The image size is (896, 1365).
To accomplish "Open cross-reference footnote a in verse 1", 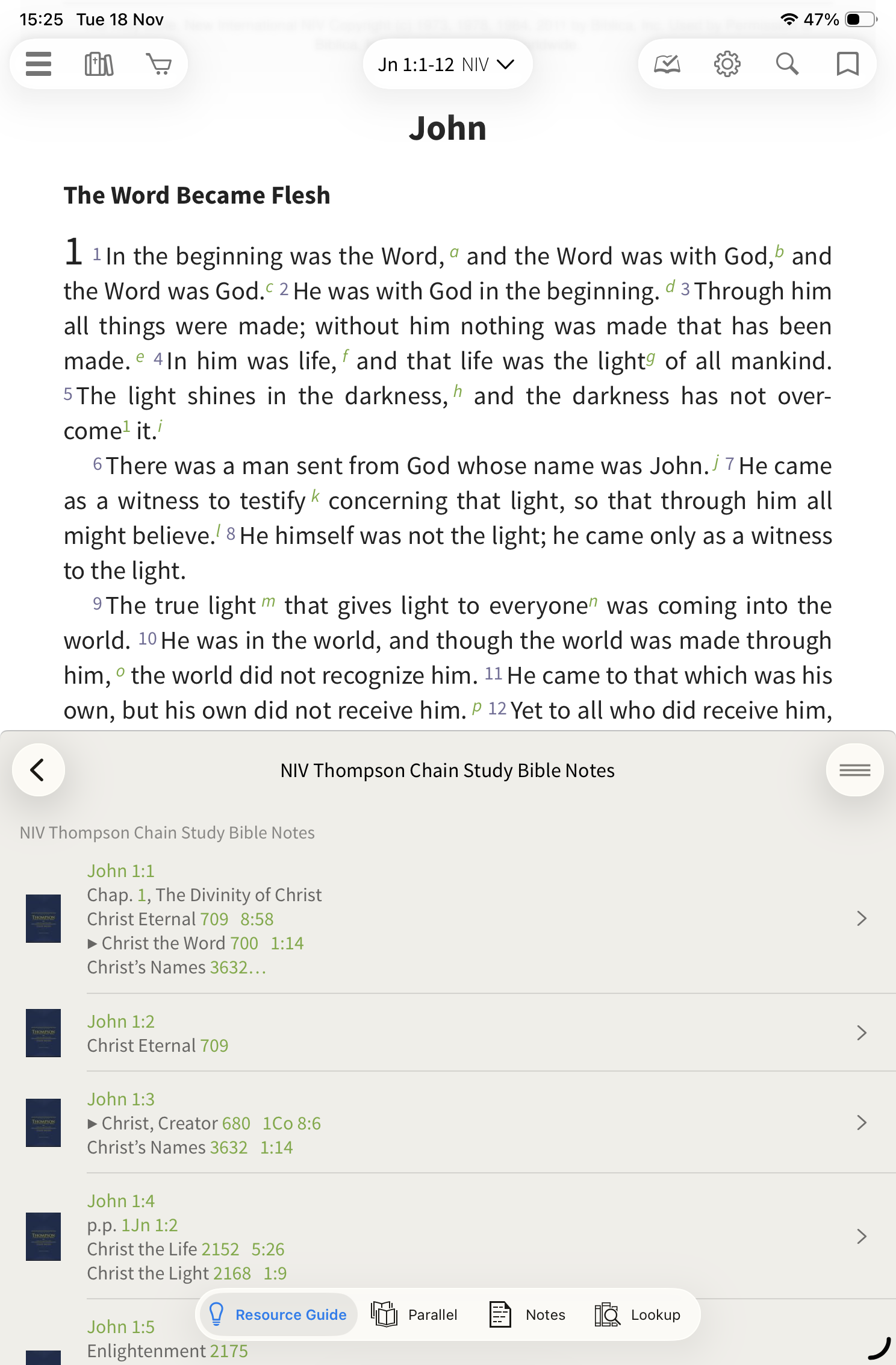I will (454, 252).
